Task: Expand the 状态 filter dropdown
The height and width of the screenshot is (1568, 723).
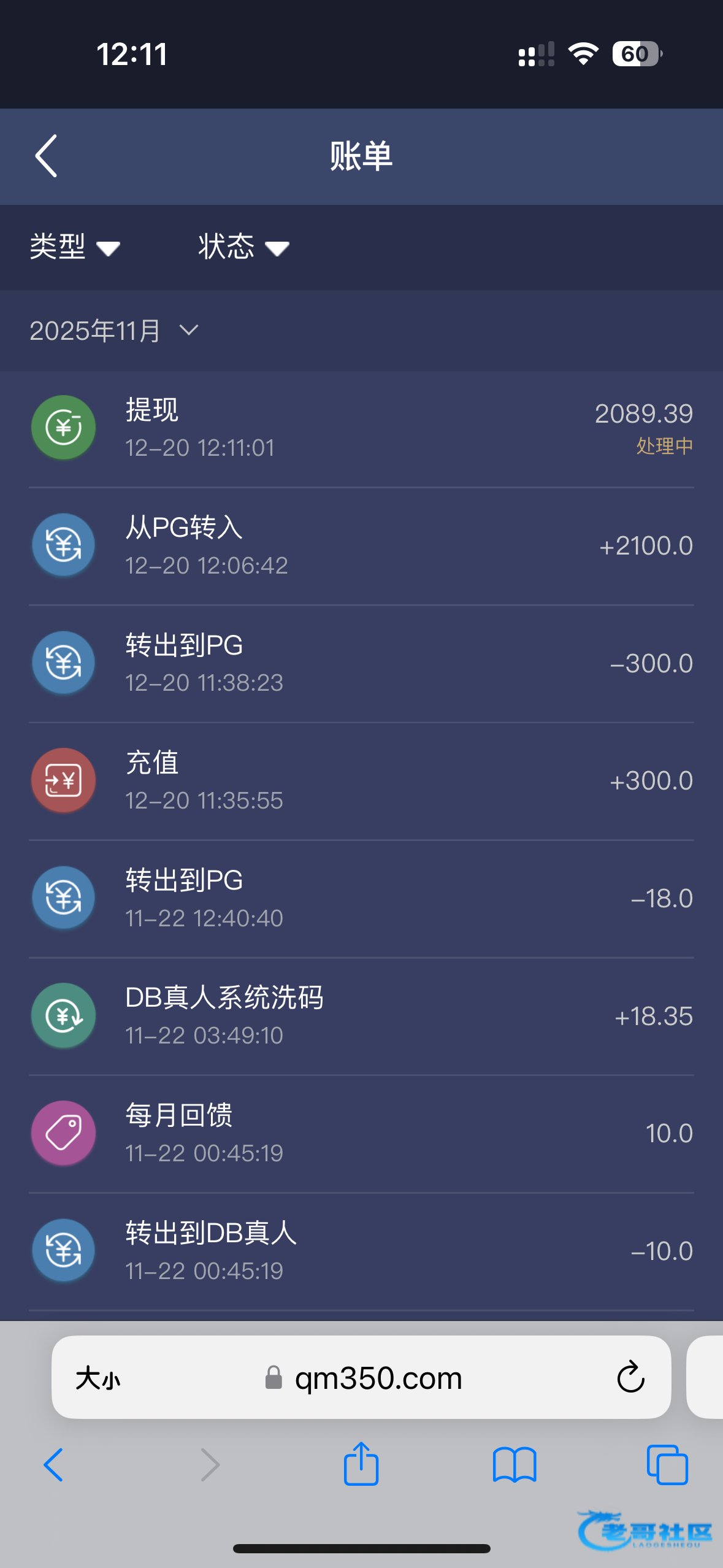Action: tap(243, 247)
